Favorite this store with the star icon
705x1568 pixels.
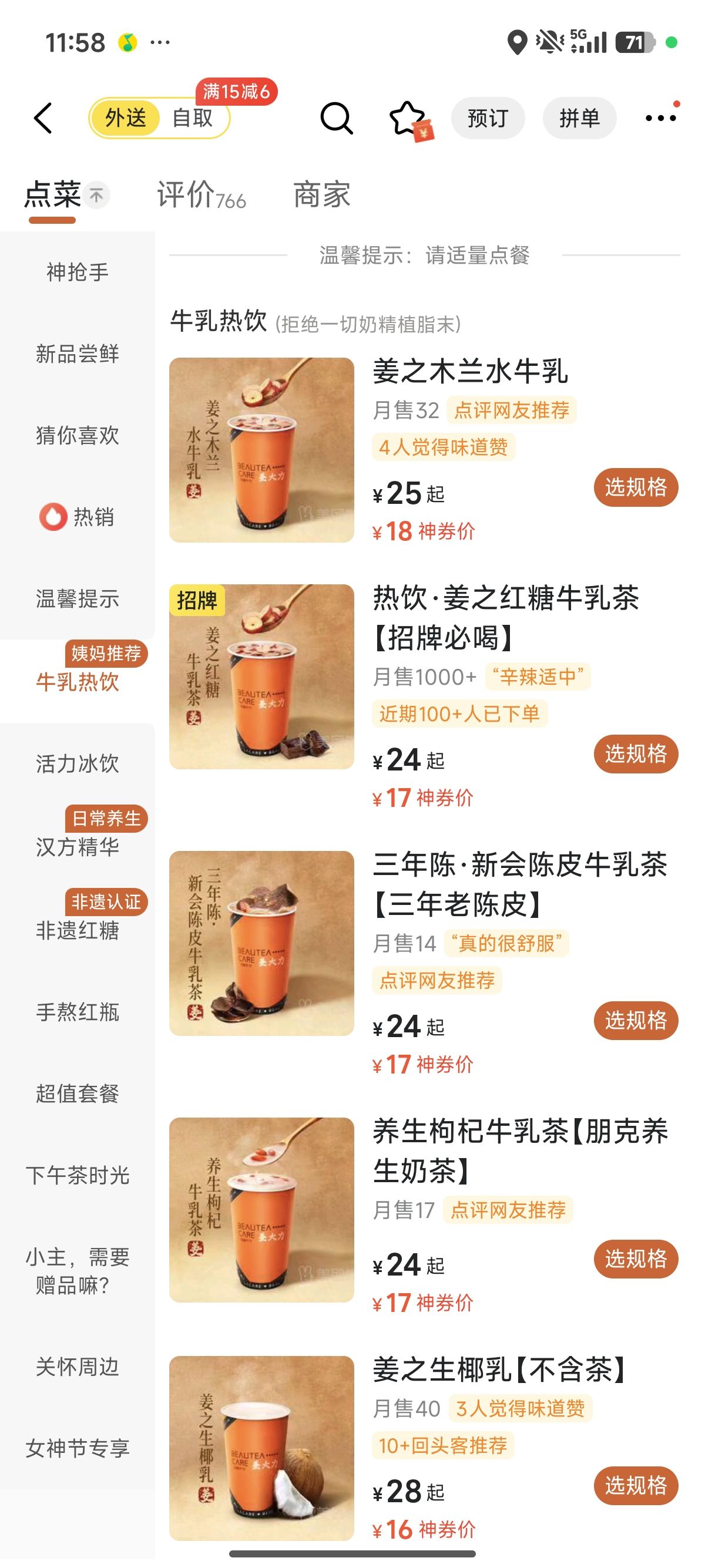tap(407, 118)
